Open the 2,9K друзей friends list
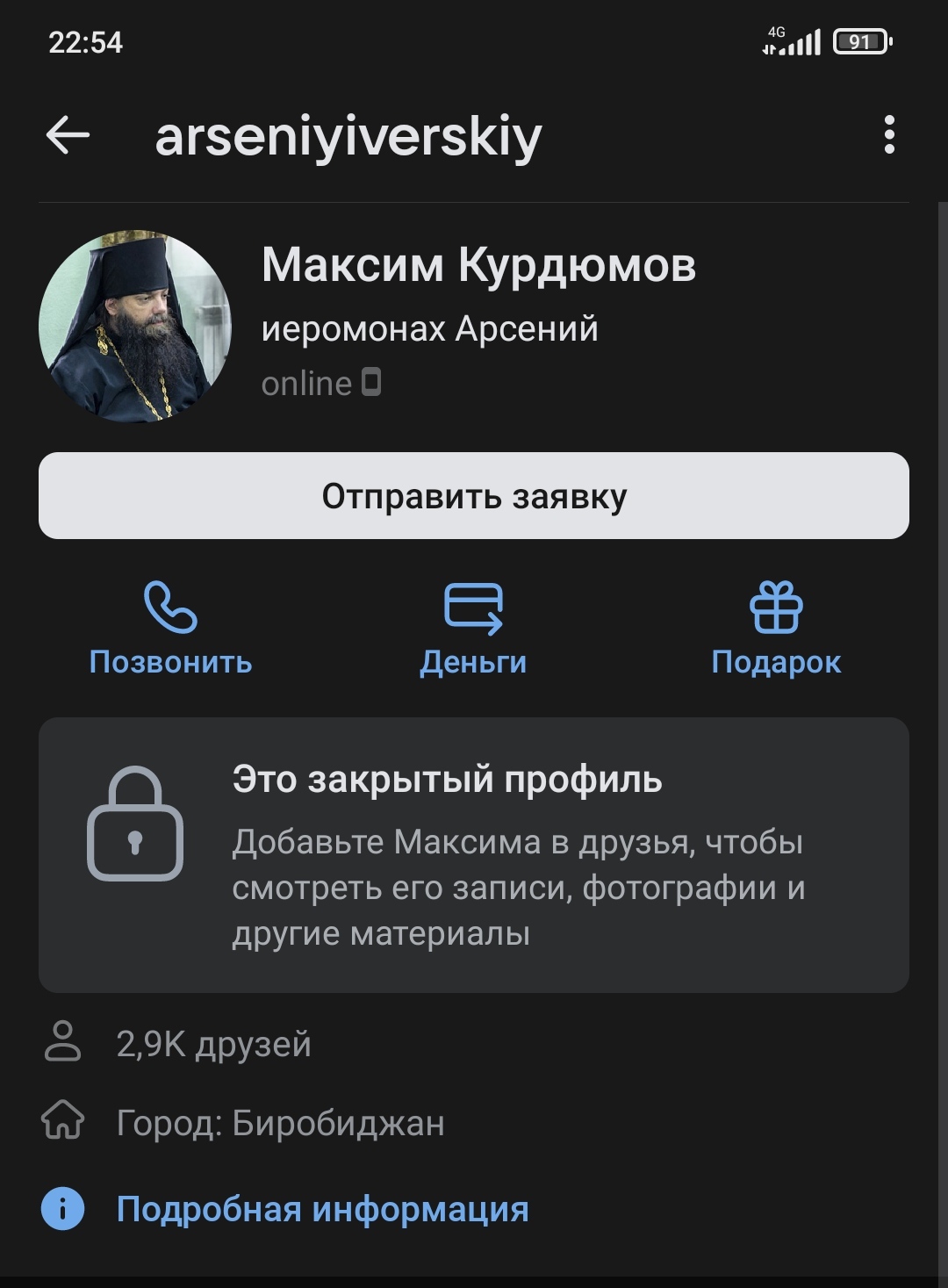The image size is (948, 1288). pos(213,1044)
